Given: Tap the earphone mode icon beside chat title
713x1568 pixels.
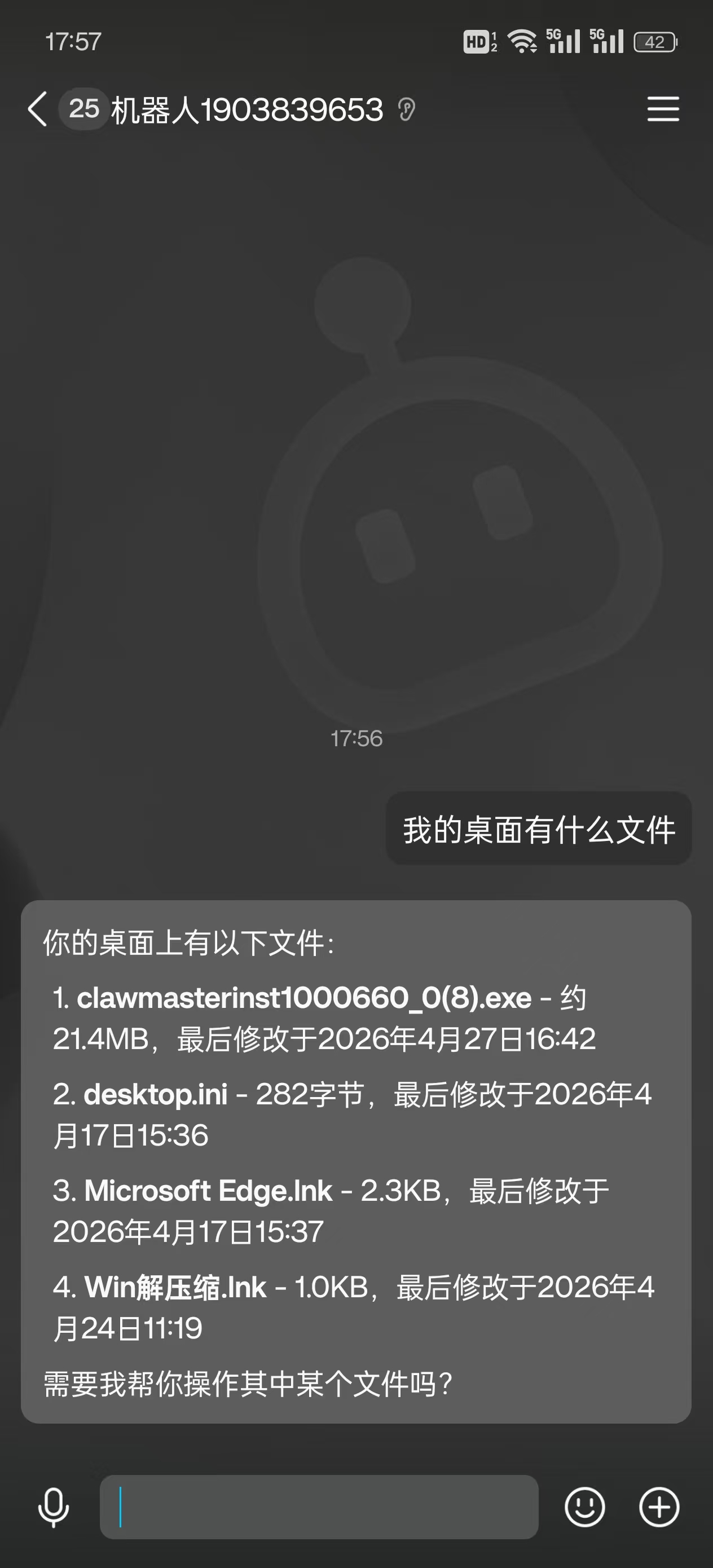Looking at the screenshot, I should [406, 111].
